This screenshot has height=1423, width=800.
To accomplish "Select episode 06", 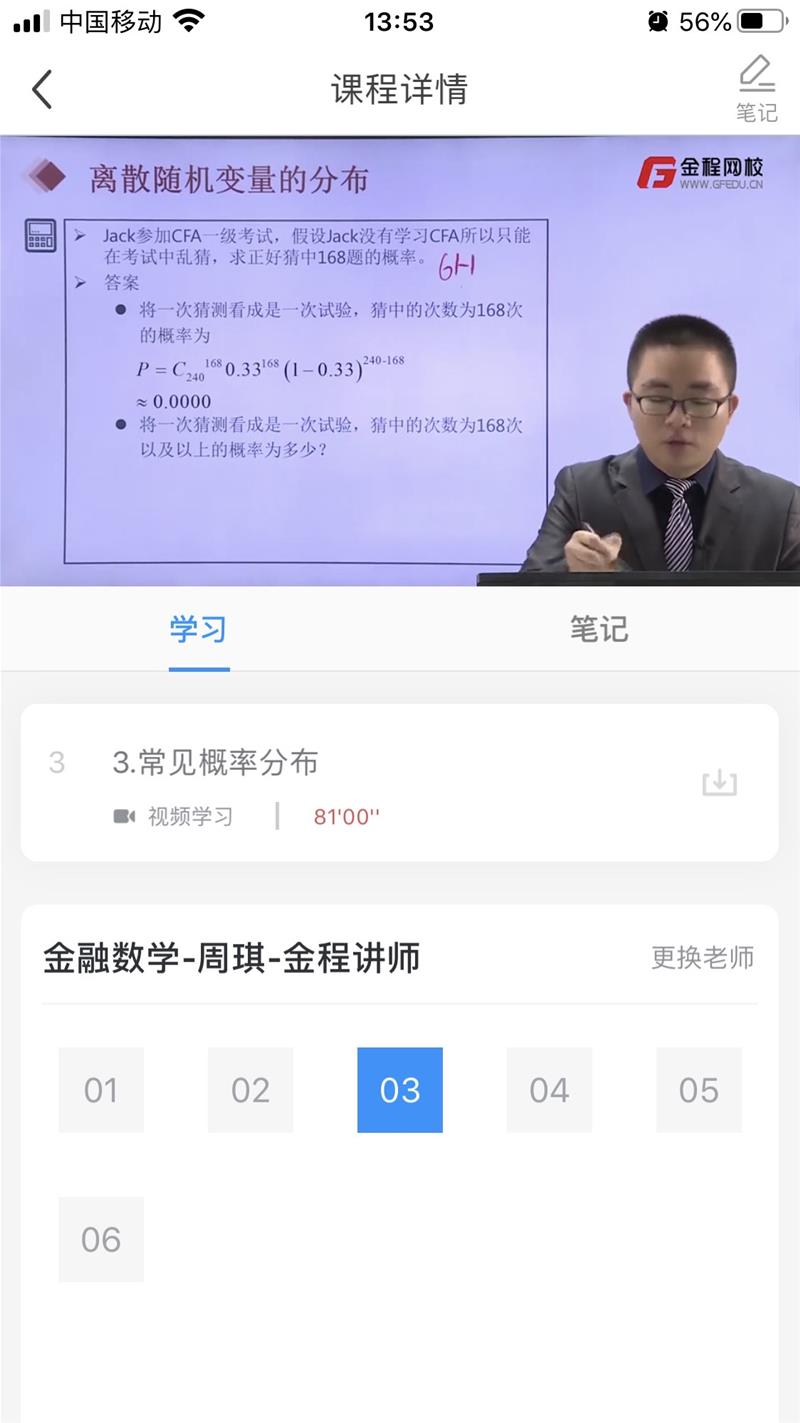I will coord(101,1239).
